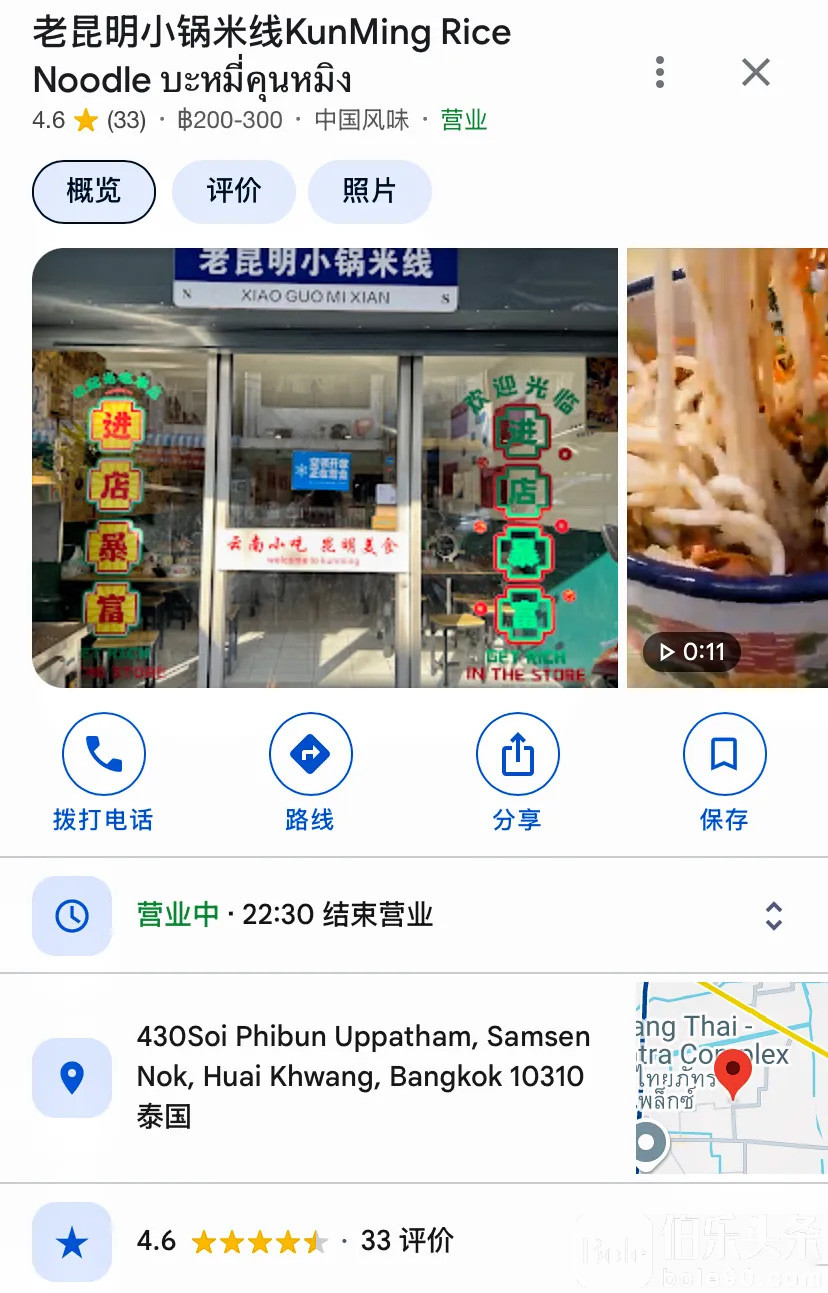Expand the opening hours row
828x1293 pixels.
coord(772,915)
